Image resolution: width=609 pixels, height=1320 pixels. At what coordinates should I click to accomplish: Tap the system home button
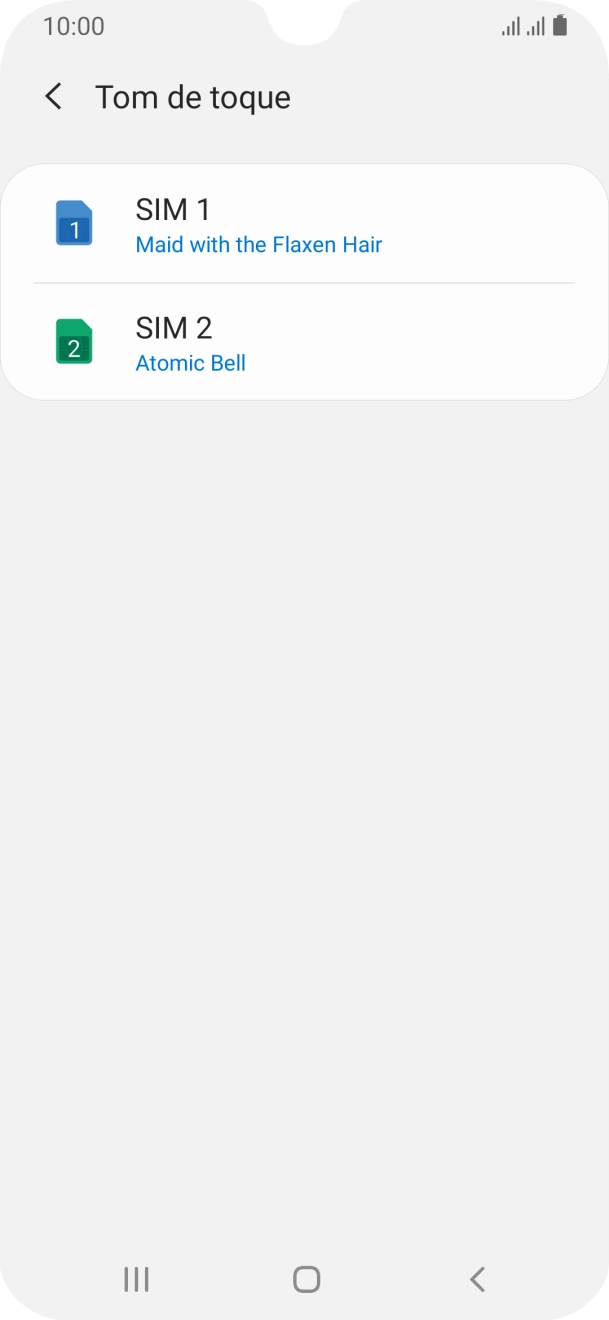coord(306,1279)
